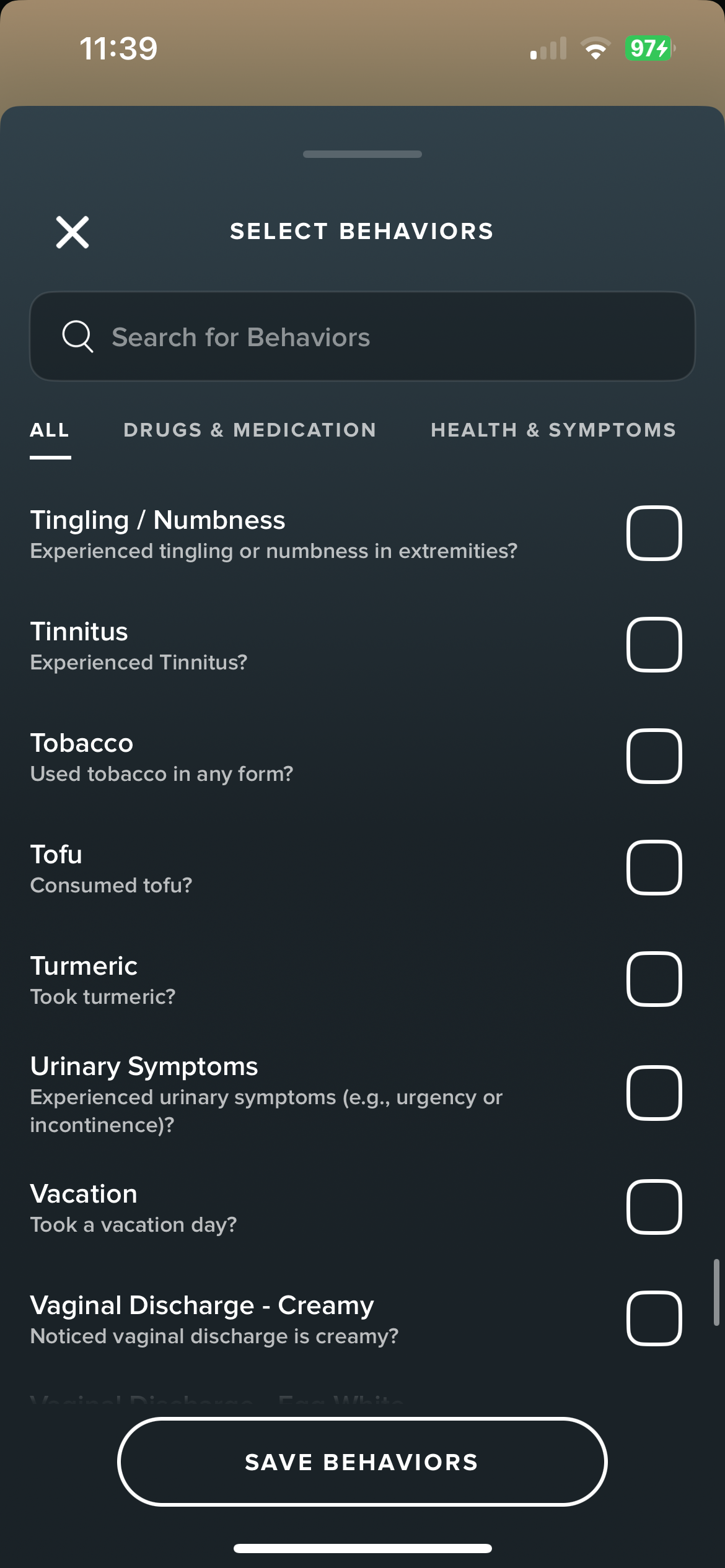The width and height of the screenshot is (725, 1568).
Task: Switch to the Drugs & Medication tab
Action: coord(250,430)
